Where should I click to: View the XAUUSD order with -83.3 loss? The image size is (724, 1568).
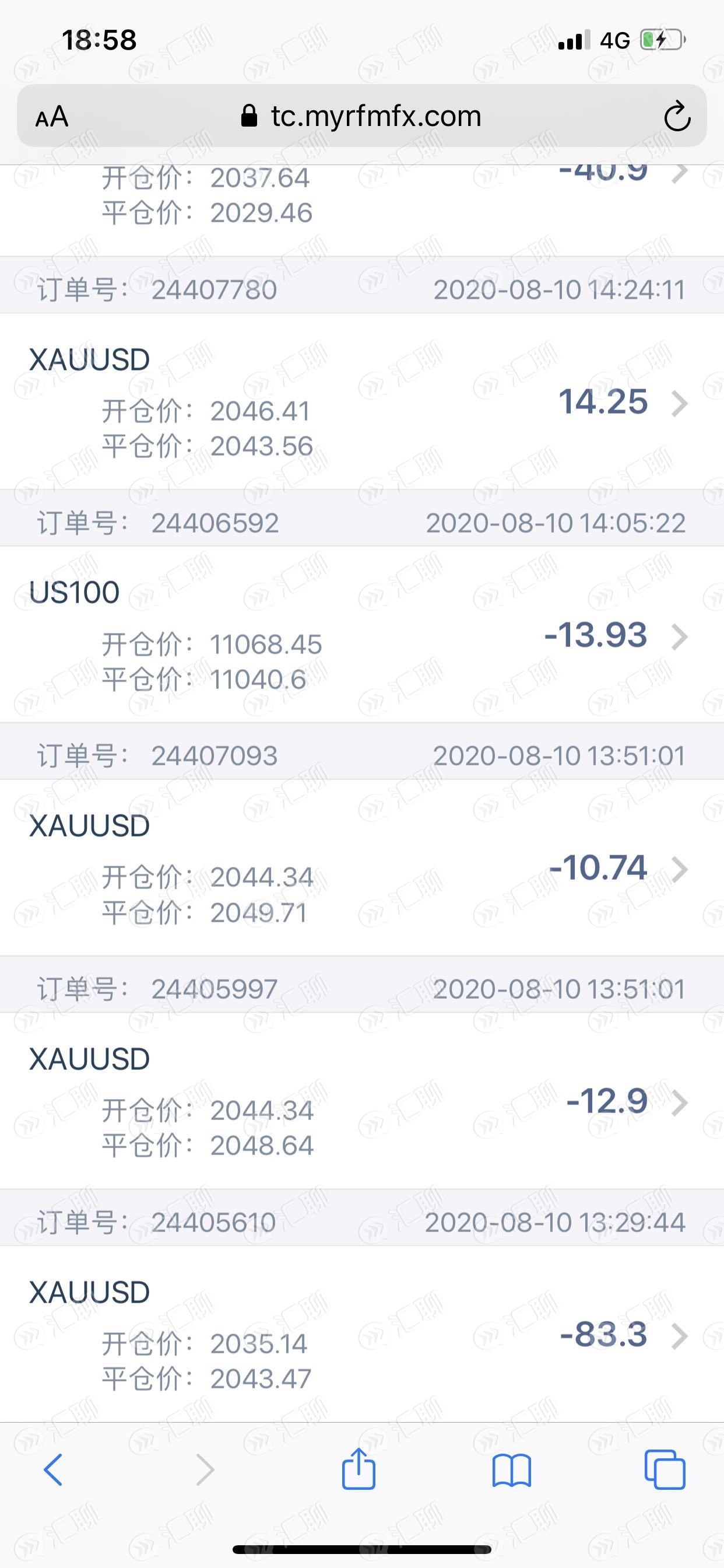[362, 1334]
